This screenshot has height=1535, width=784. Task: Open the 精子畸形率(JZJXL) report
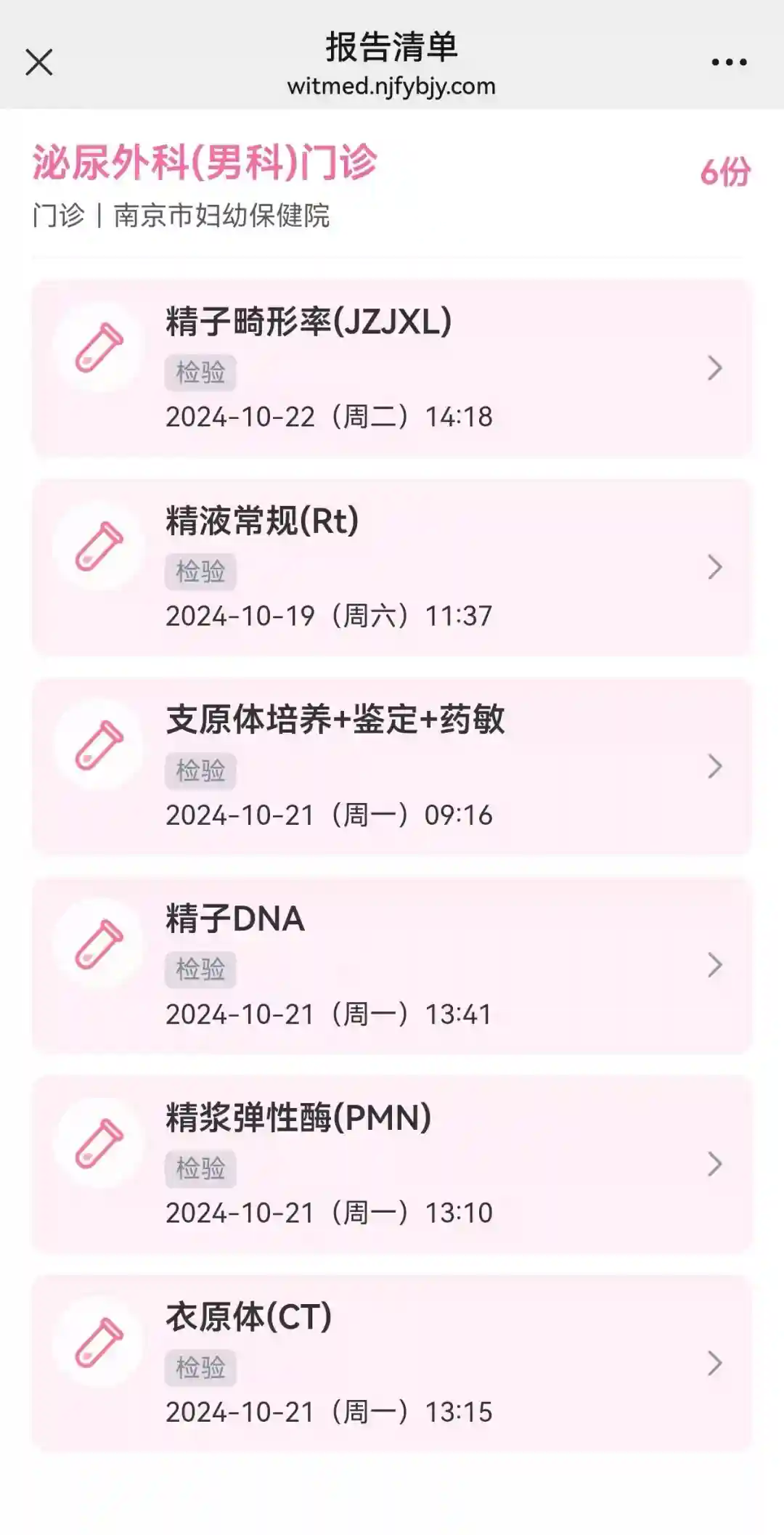click(392, 368)
